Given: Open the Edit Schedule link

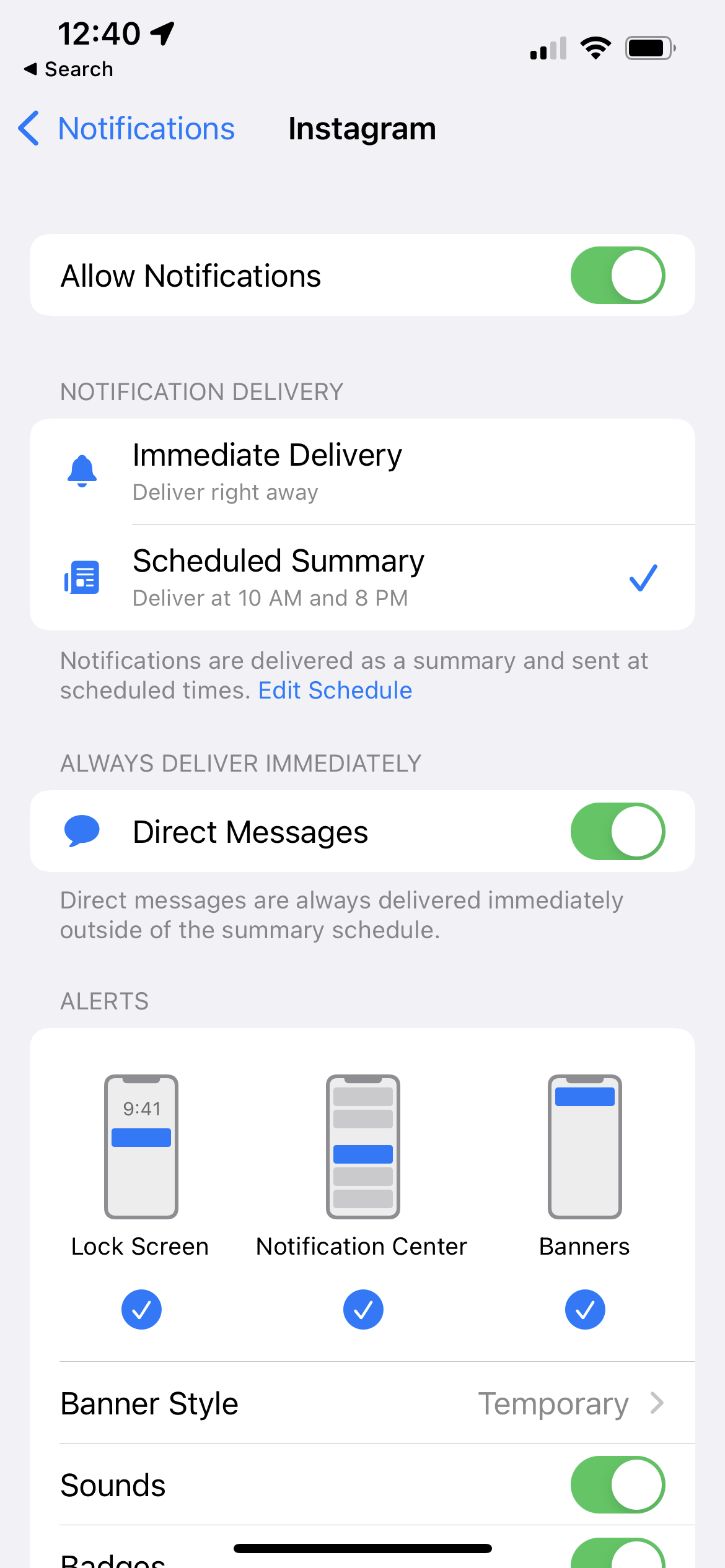Looking at the screenshot, I should tap(335, 690).
